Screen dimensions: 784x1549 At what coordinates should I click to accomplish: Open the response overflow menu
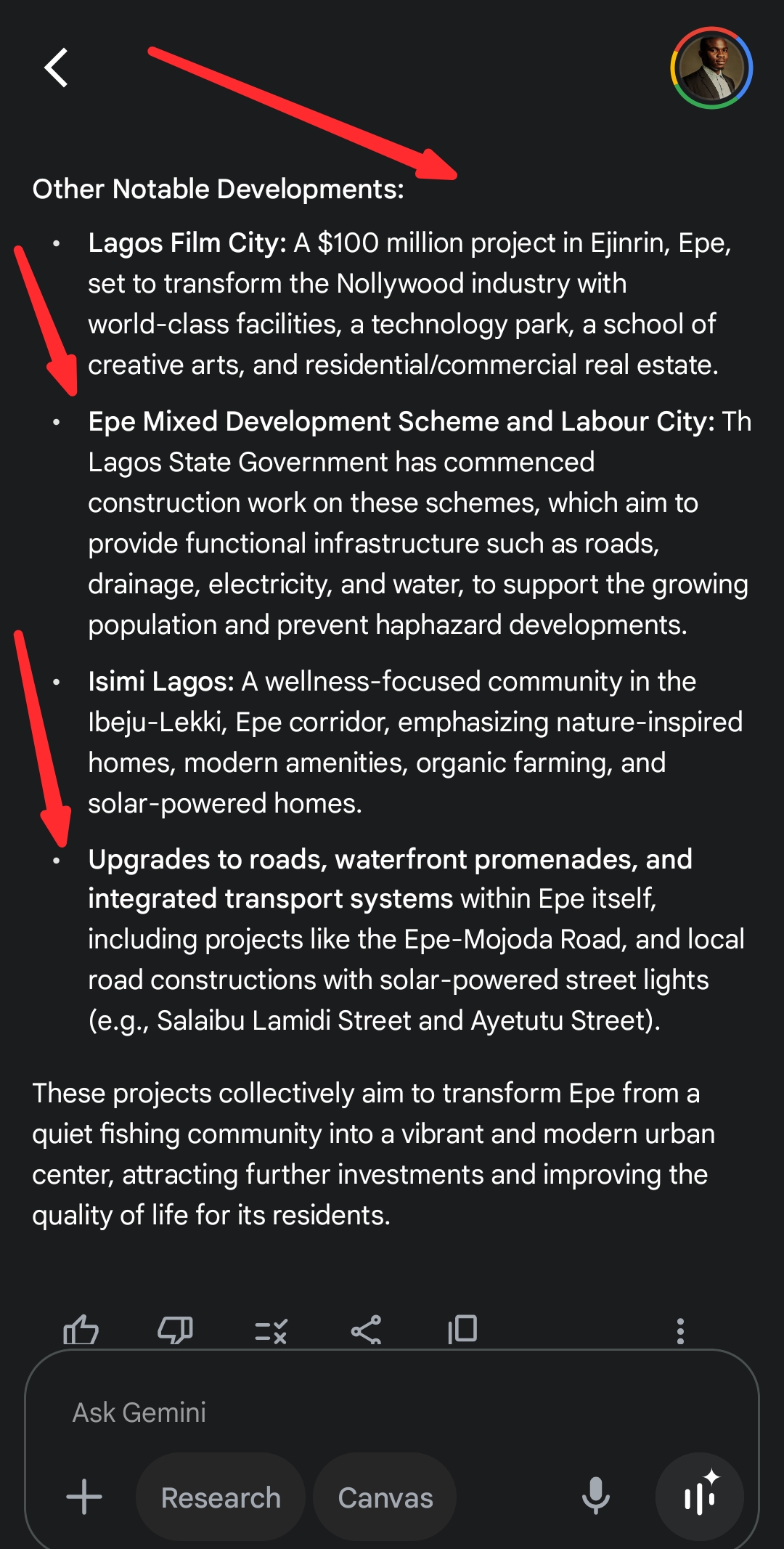680,1330
